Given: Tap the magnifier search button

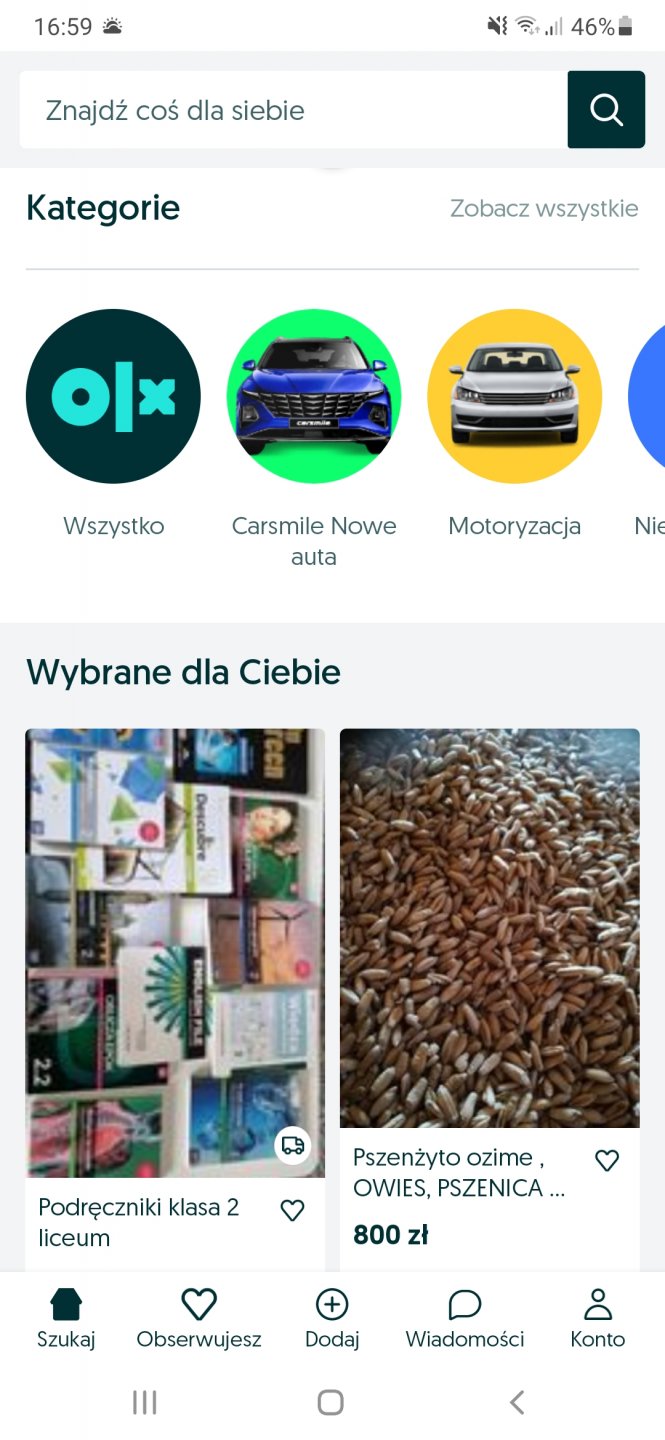Looking at the screenshot, I should coord(606,110).
